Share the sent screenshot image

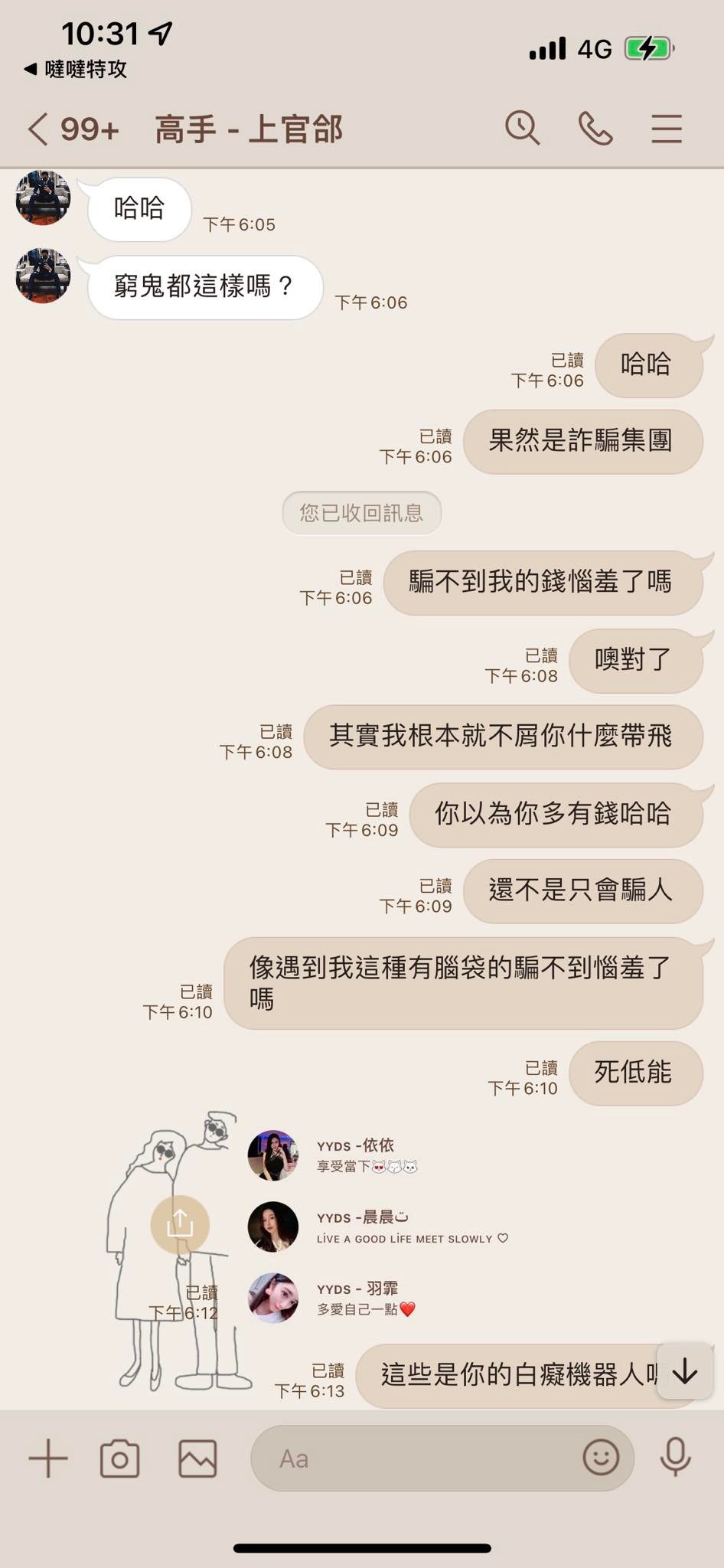click(x=180, y=1224)
